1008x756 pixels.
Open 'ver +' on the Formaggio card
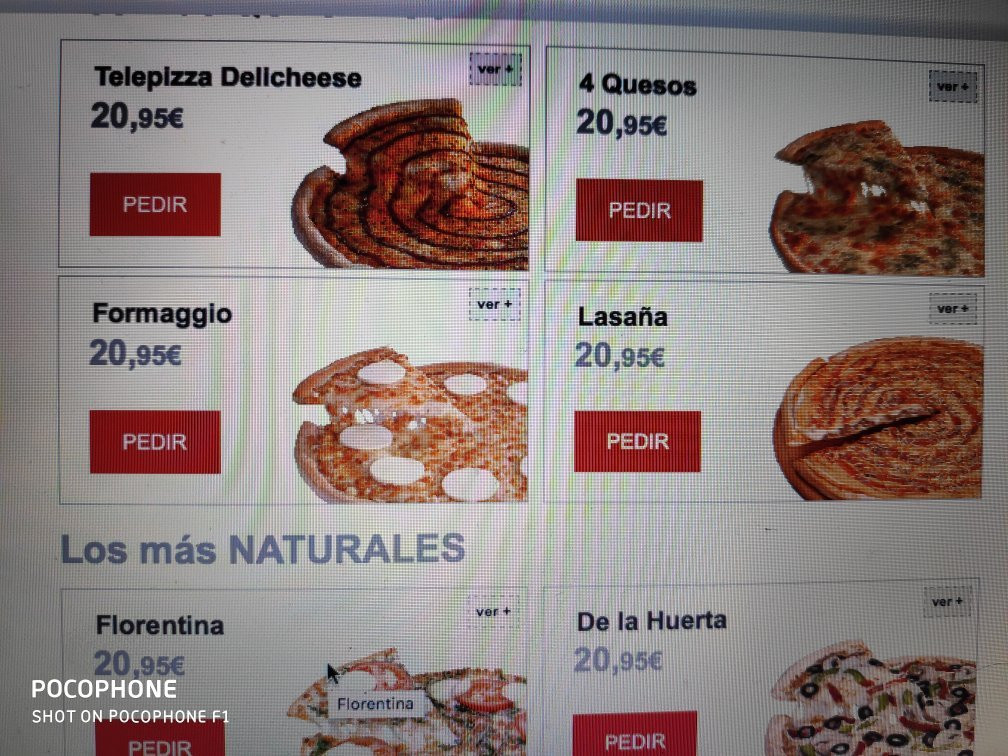pyautogui.click(x=494, y=304)
